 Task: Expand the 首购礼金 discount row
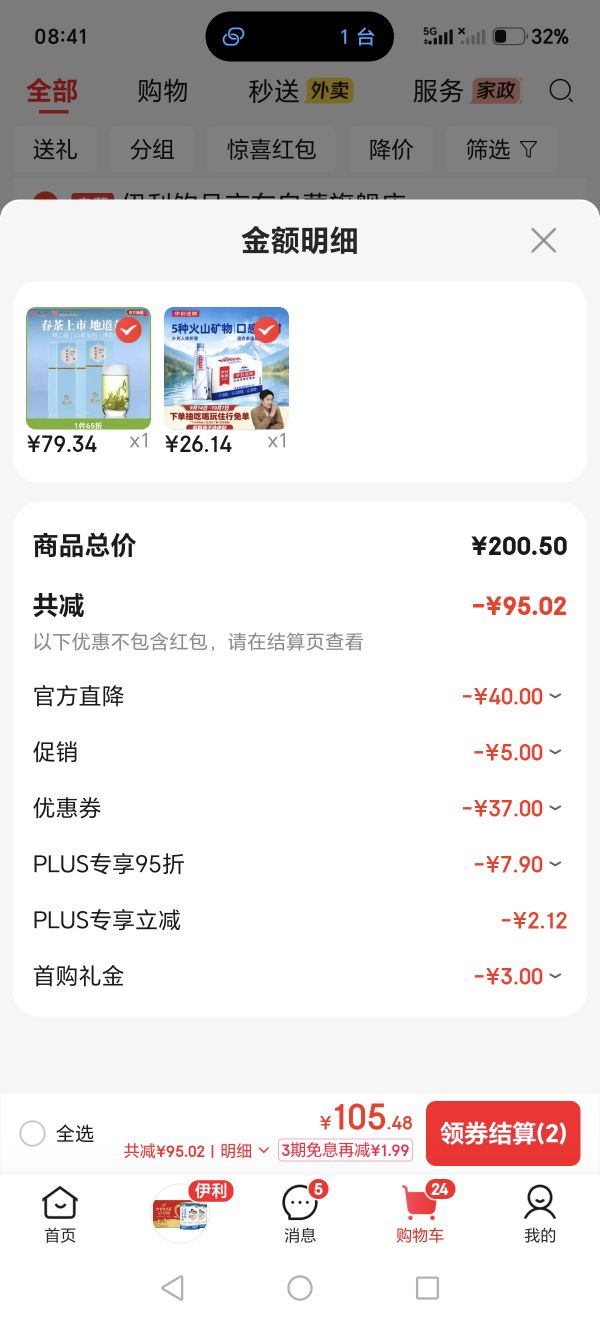tap(300, 976)
